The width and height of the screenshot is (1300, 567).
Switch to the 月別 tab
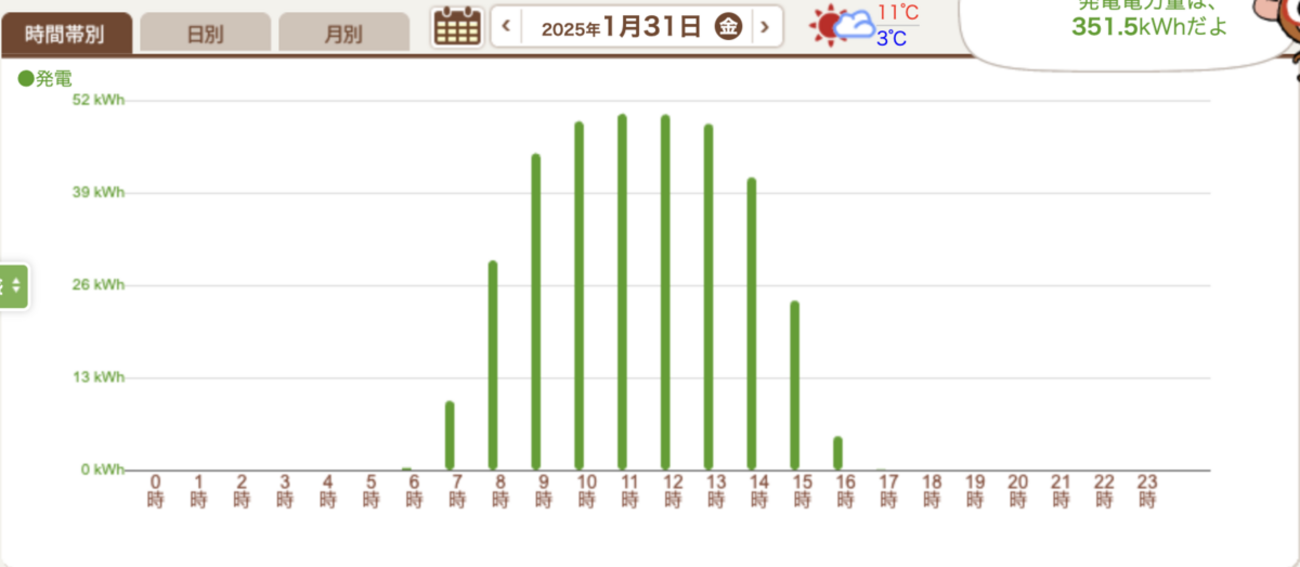[343, 33]
